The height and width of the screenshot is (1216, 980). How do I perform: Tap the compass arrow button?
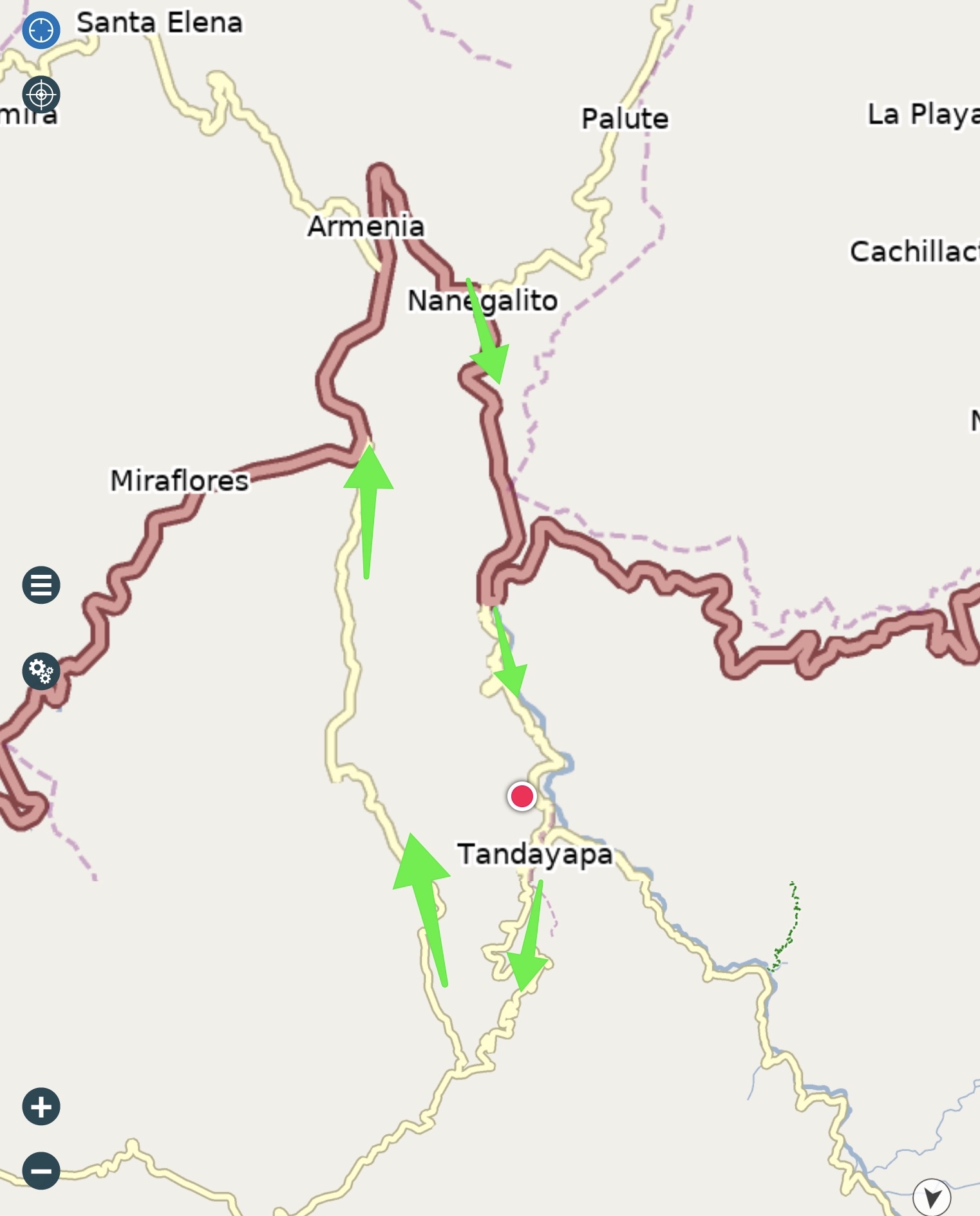coord(931,1197)
